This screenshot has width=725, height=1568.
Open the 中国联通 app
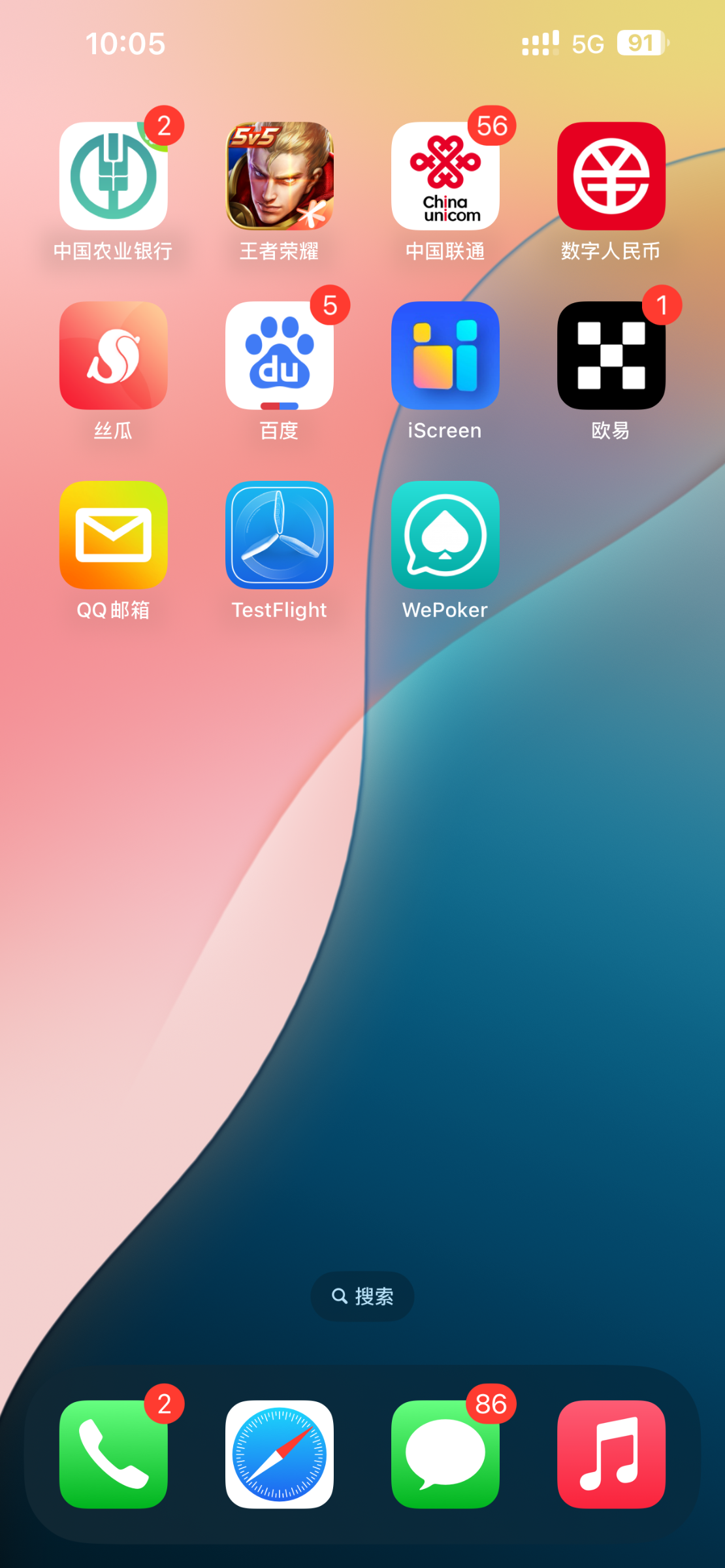[x=445, y=176]
